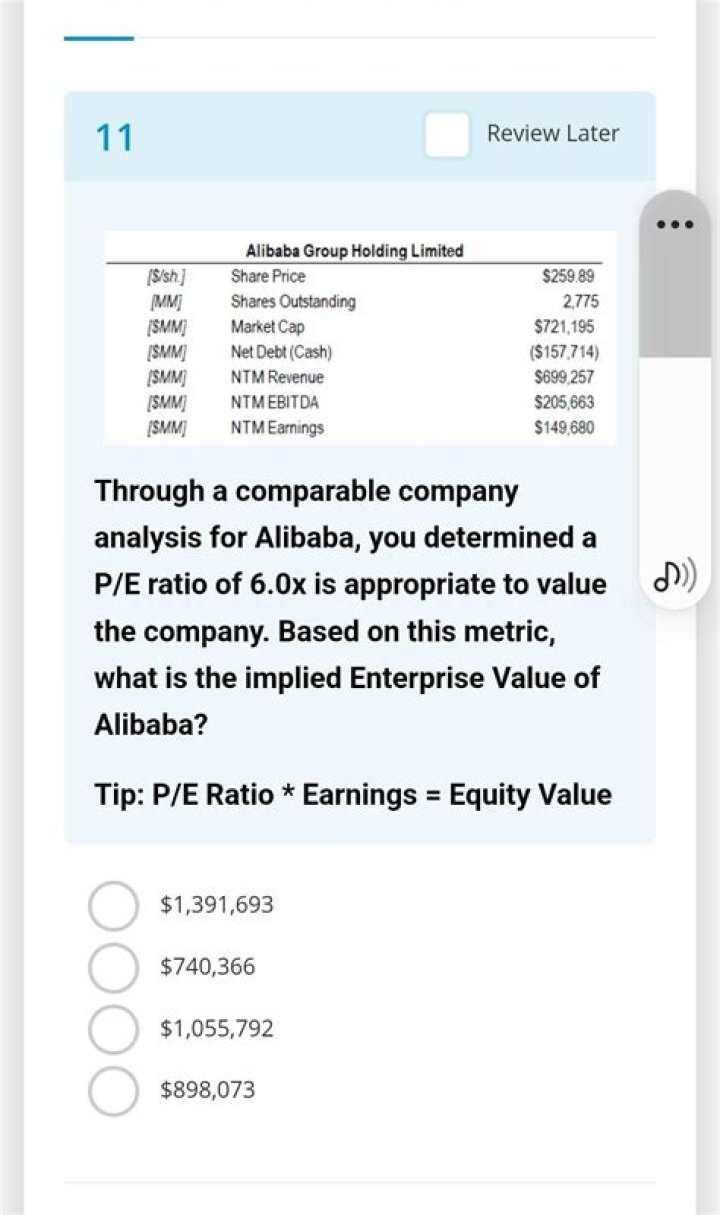Click the ellipsis icon on the floating panel
This screenshot has height=1215, width=720.
pos(676,224)
